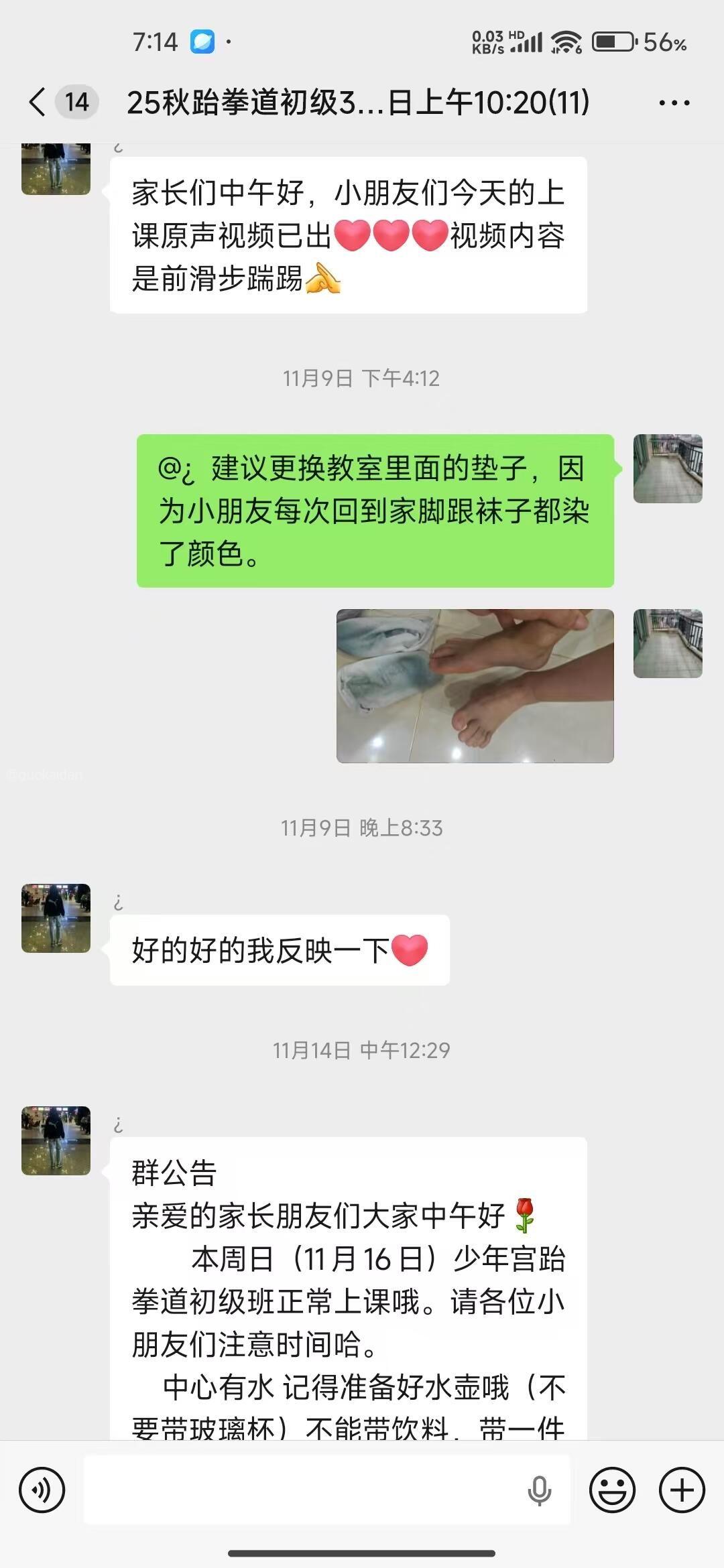Open the avatar next to the 群公告 message
Viewport: 724px width, 1568px height.
click(56, 1140)
